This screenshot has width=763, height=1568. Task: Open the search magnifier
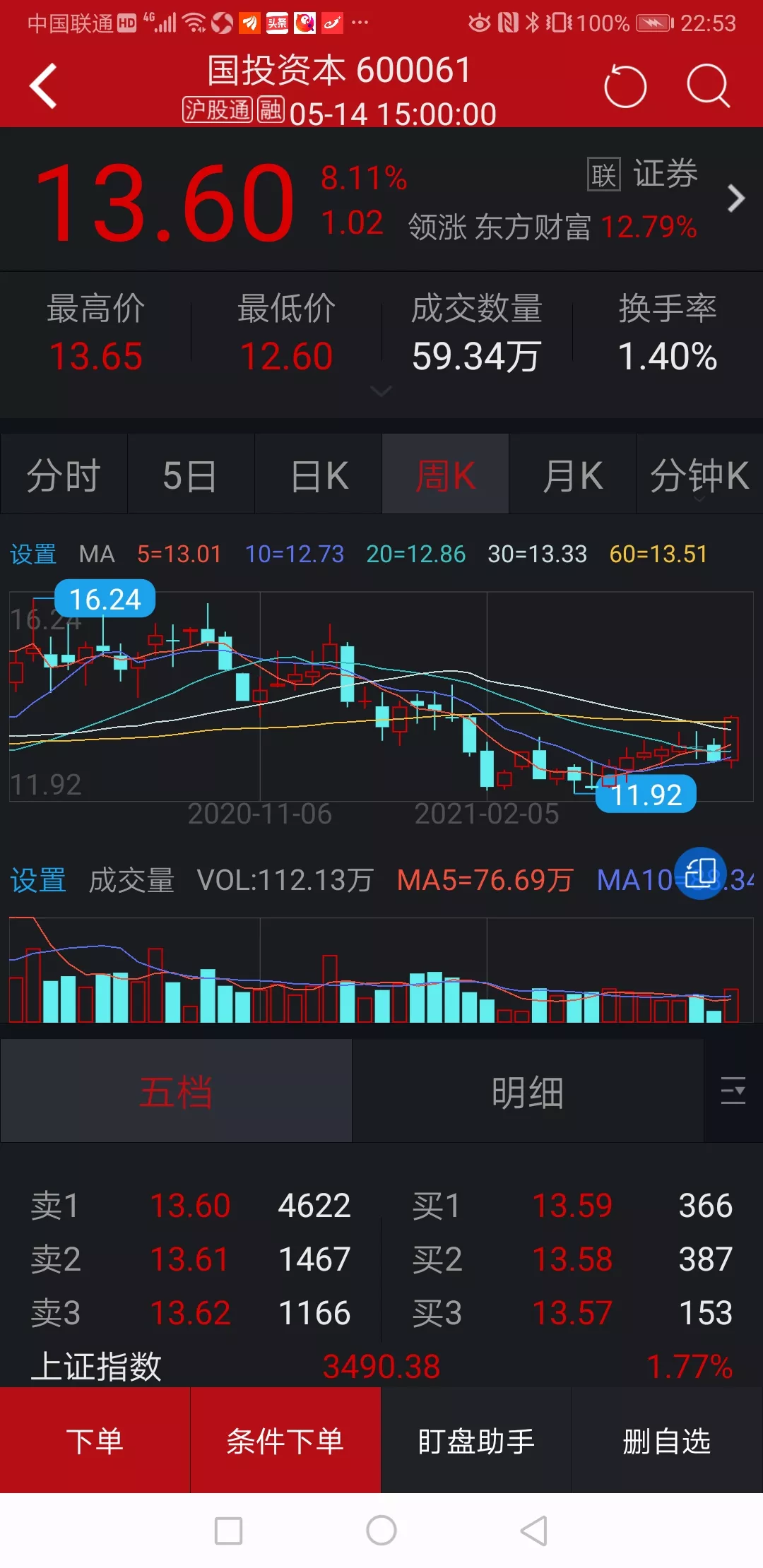[708, 86]
